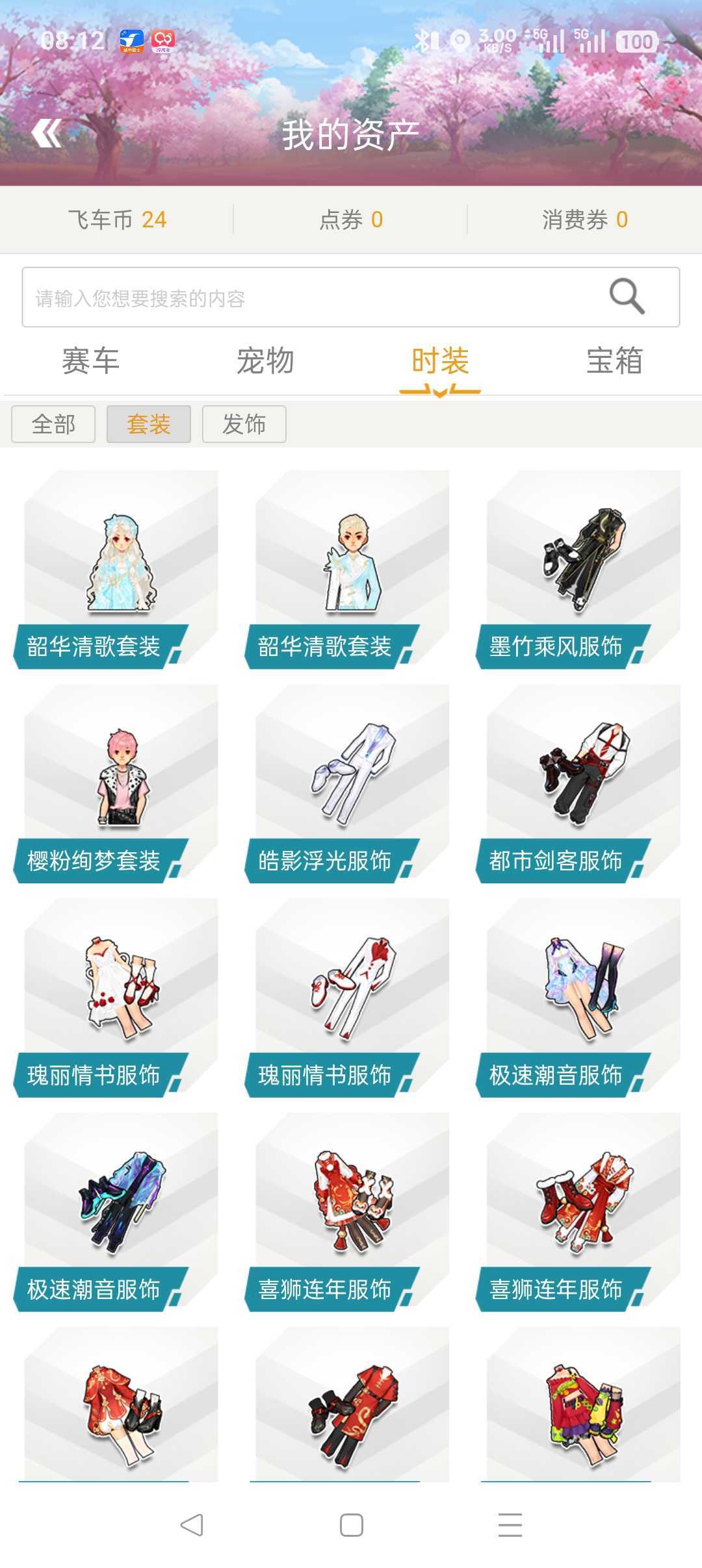The width and height of the screenshot is (702, 1568).
Task: Open recent apps from navigation bar
Action: [510, 1525]
